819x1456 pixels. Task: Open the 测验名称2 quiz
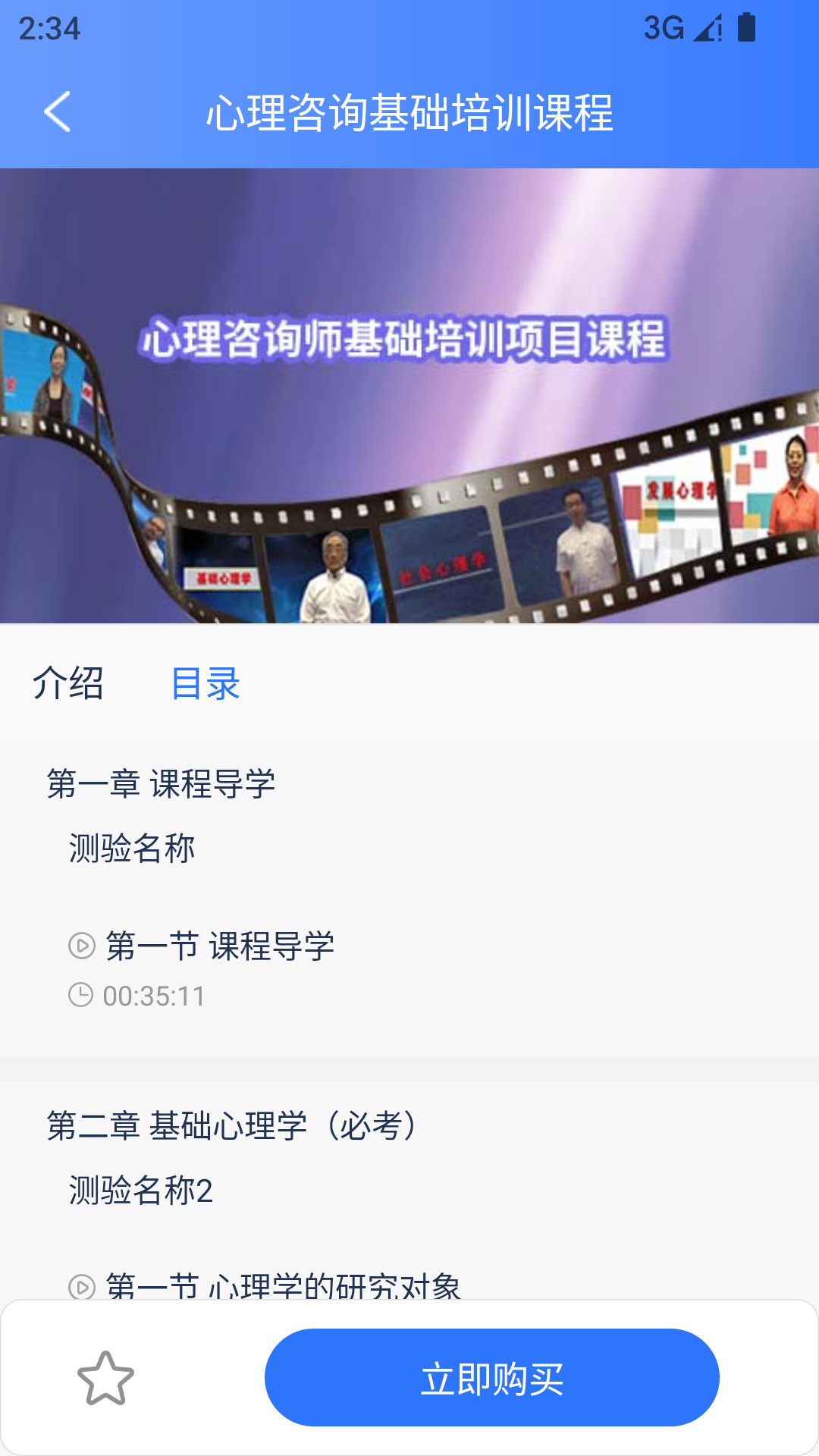point(141,1190)
